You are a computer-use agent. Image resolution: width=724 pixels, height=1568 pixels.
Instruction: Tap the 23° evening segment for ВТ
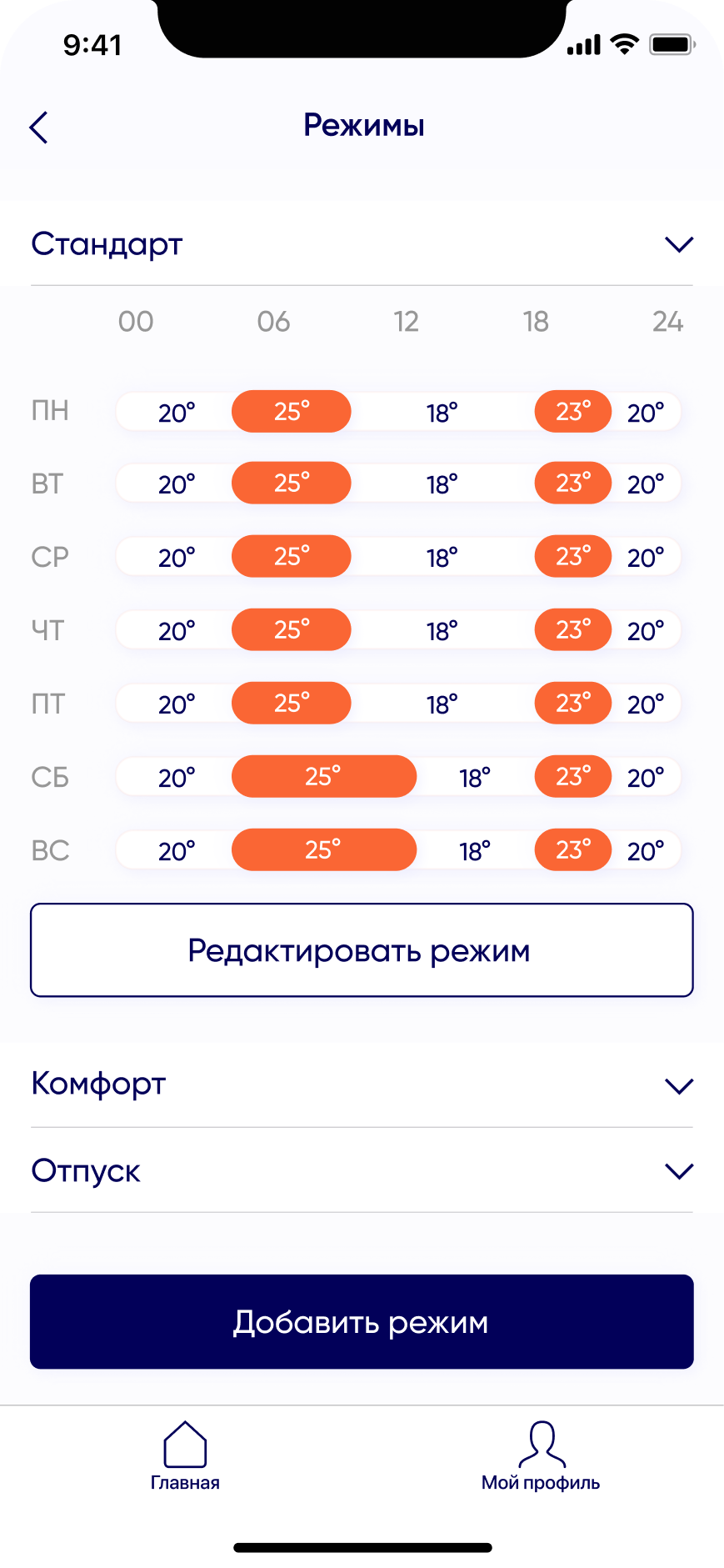[572, 483]
